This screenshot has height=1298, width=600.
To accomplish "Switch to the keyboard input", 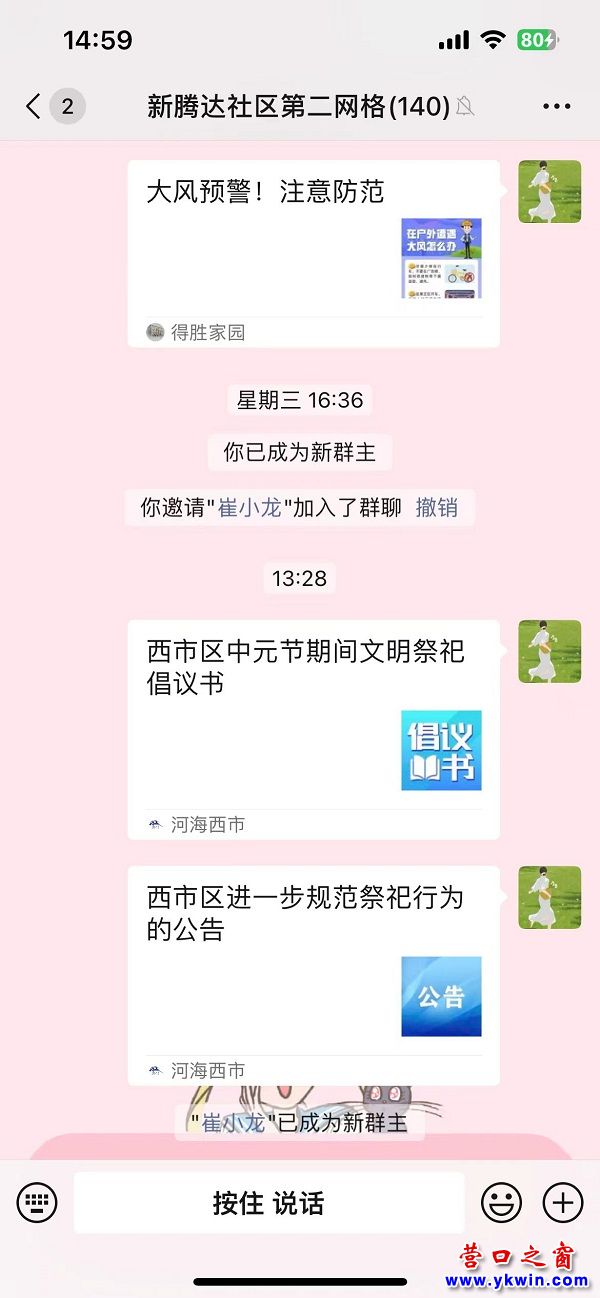I will click(x=37, y=1202).
